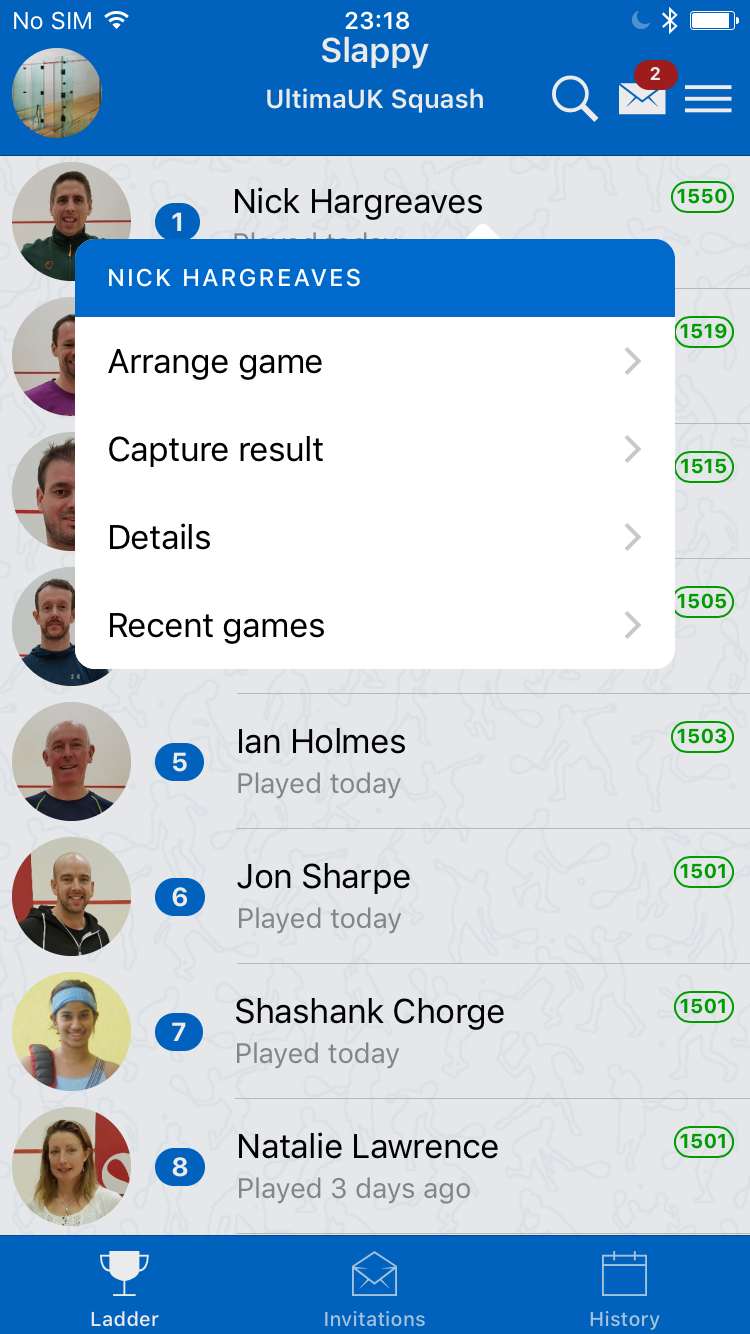Screen dimensions: 750x1334
Task: Choose Capture result option
Action: (x=374, y=450)
